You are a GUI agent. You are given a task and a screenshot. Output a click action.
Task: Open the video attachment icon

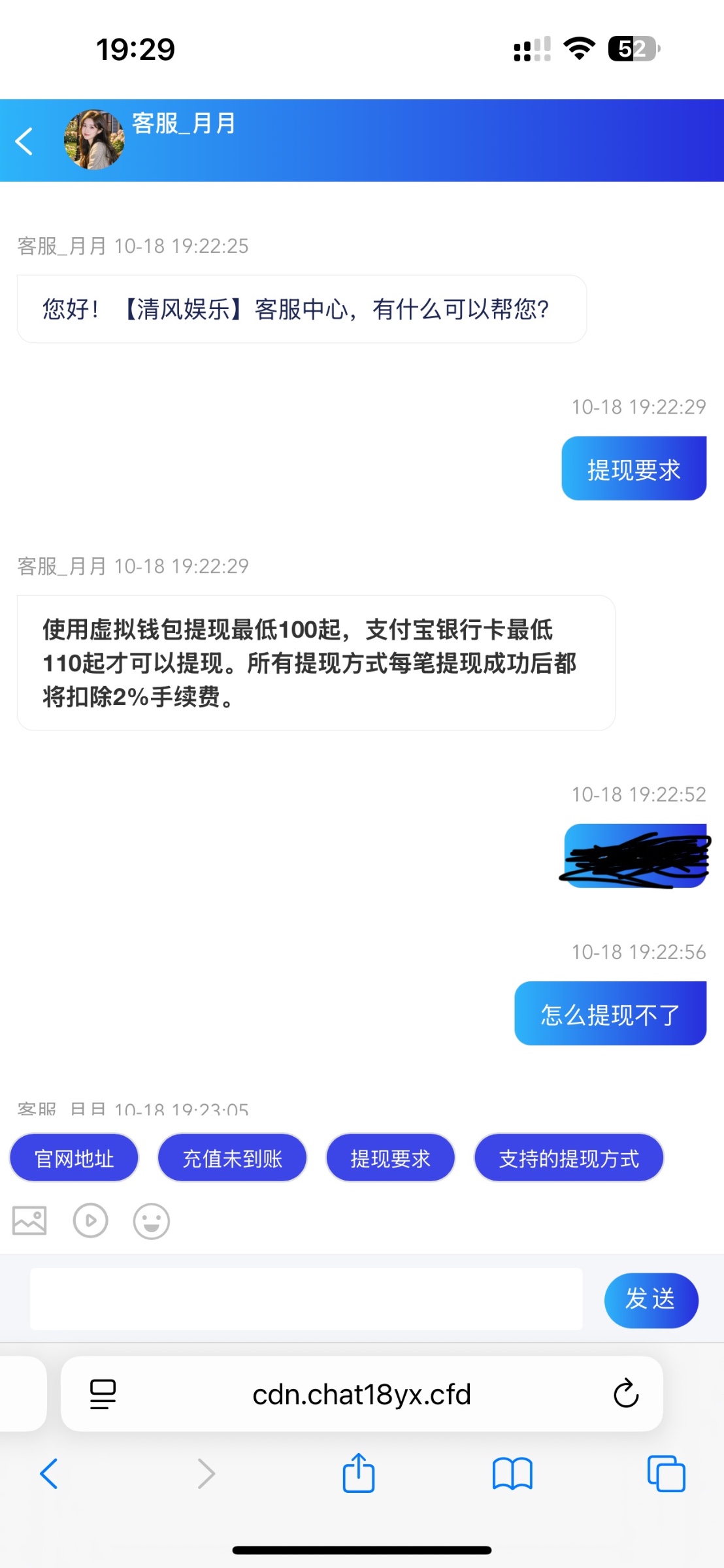(90, 1220)
